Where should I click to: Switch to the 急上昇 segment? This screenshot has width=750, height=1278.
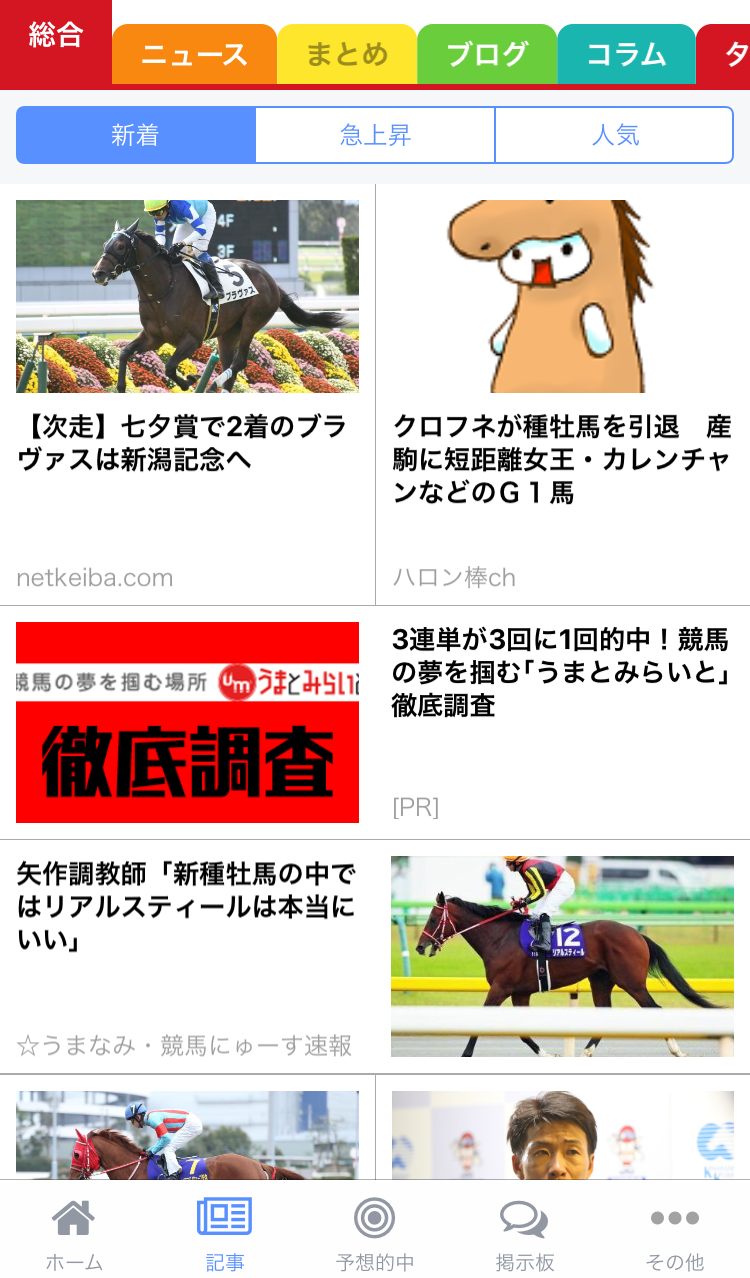click(375, 135)
